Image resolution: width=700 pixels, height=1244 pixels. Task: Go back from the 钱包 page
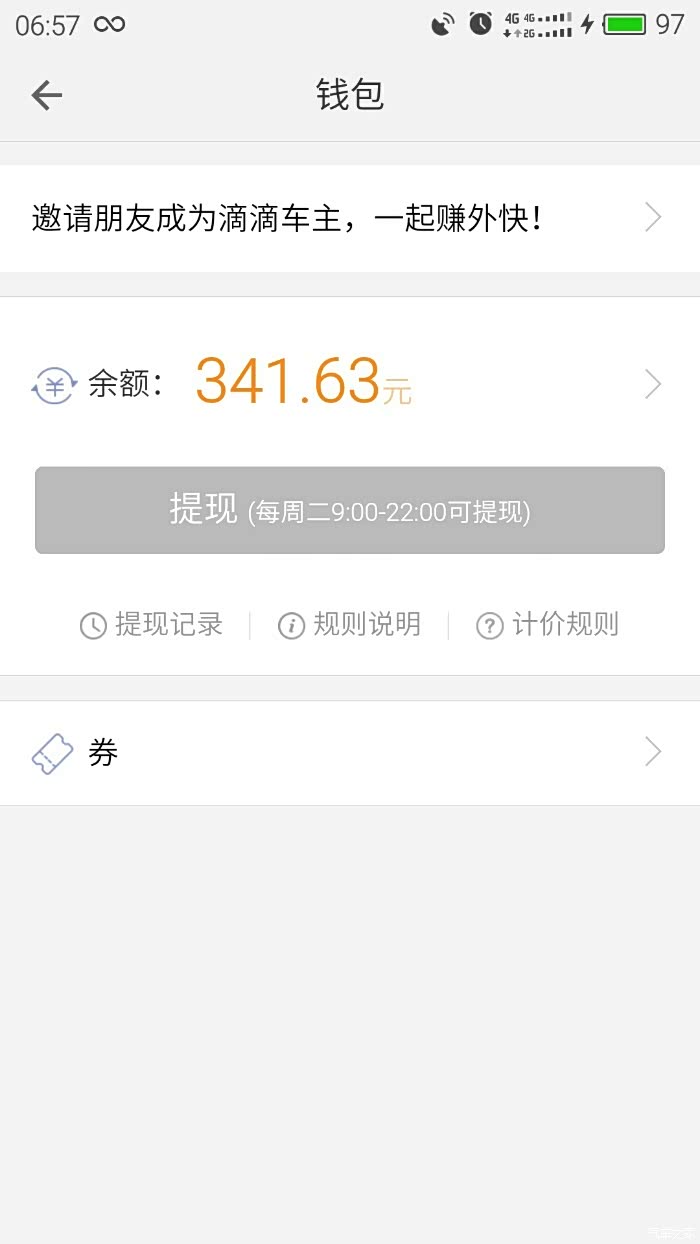coord(47,95)
